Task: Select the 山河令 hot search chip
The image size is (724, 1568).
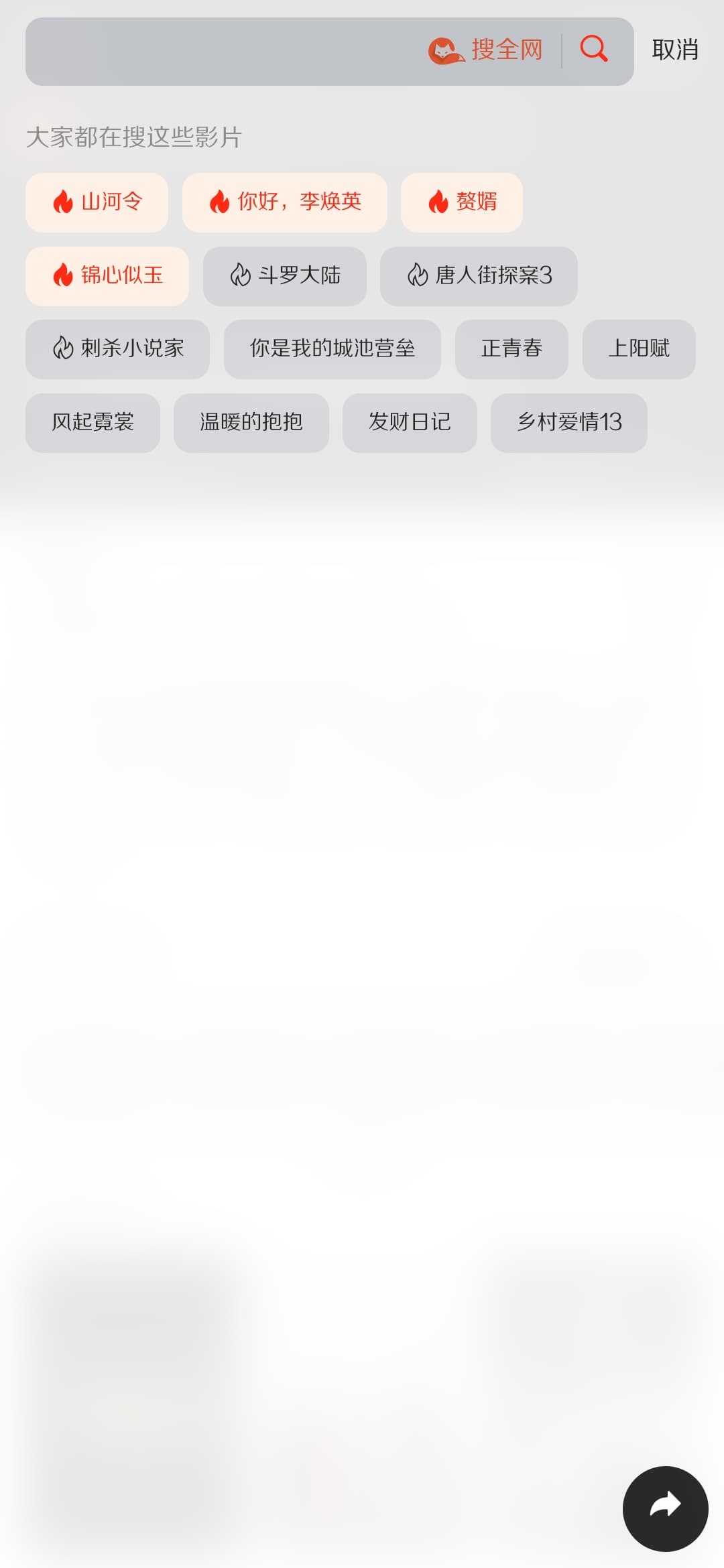Action: coord(97,202)
